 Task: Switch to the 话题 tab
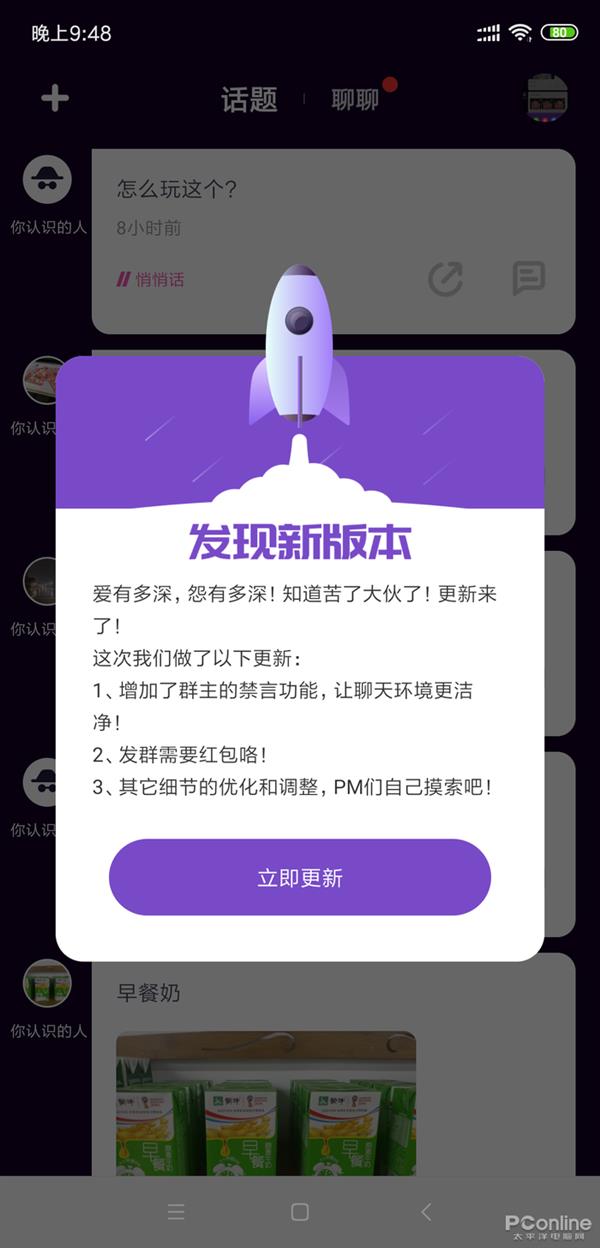pyautogui.click(x=249, y=99)
